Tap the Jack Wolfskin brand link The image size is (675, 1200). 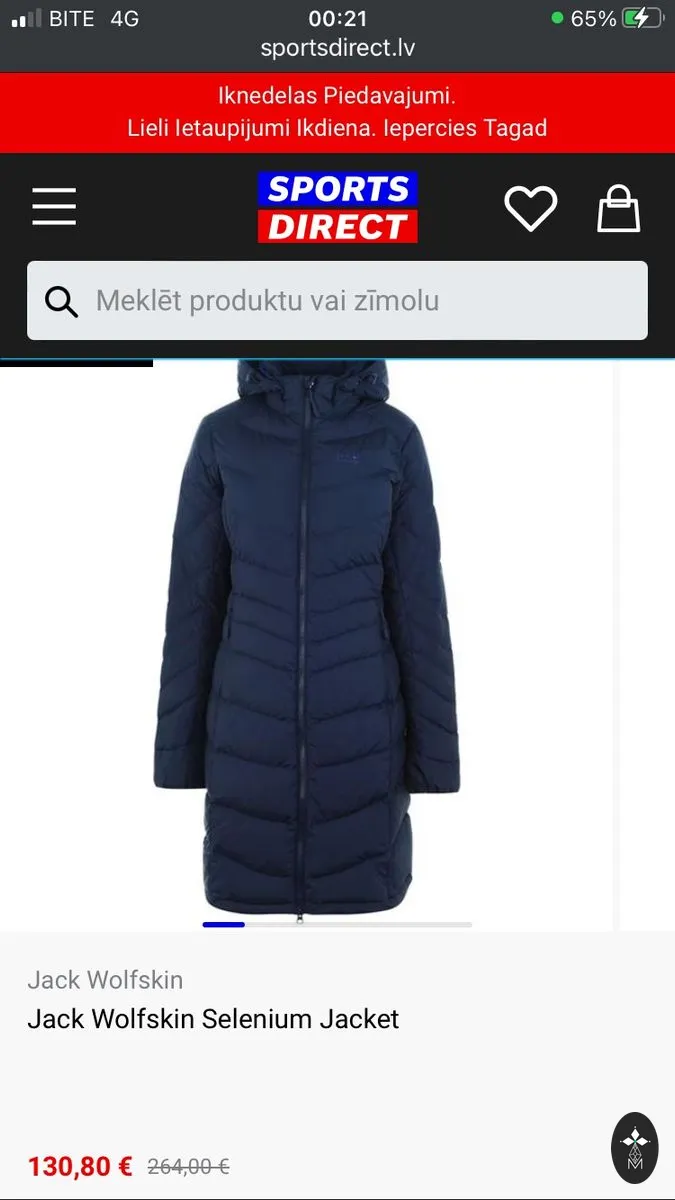tap(105, 980)
